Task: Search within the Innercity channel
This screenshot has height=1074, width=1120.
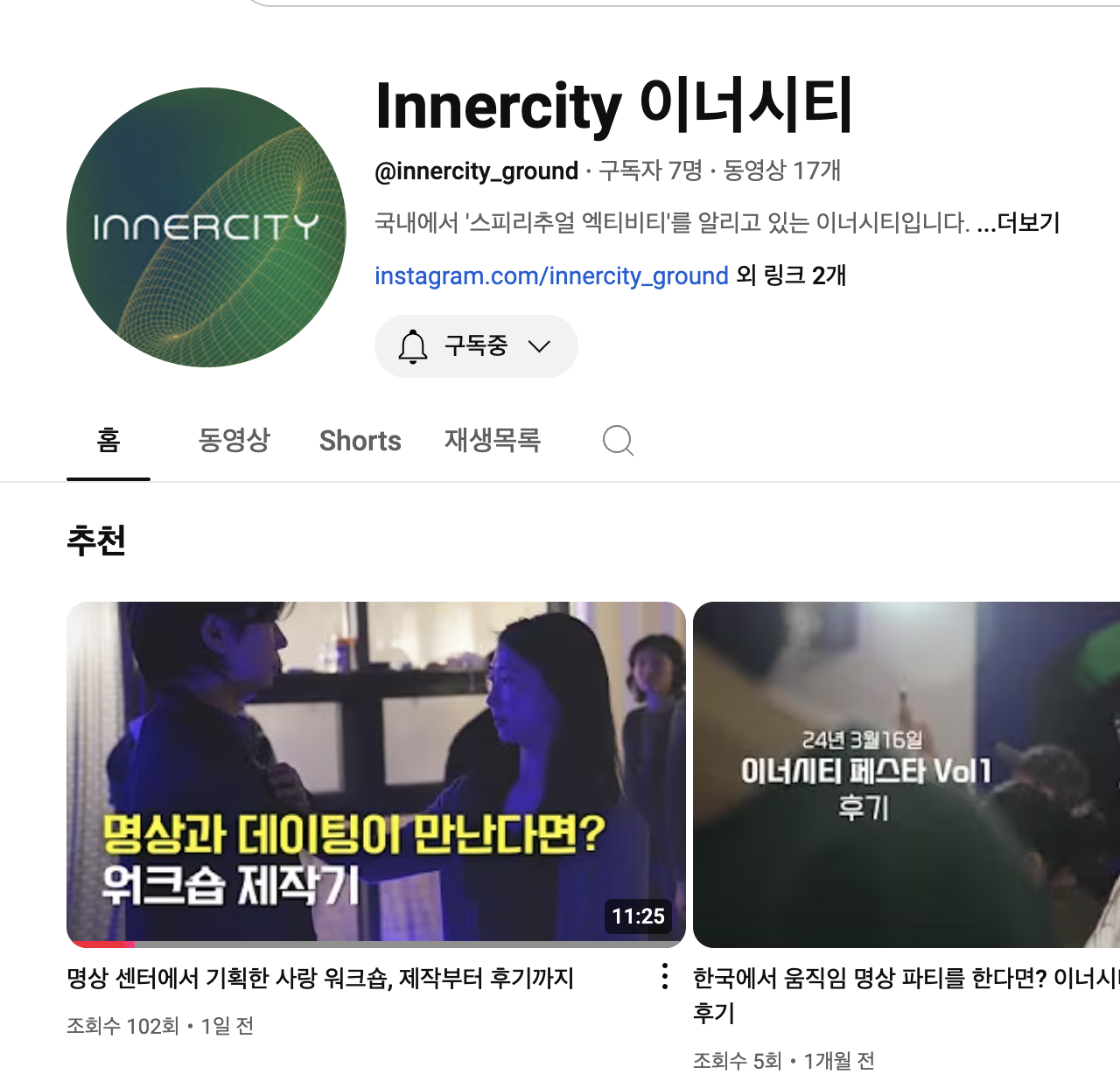Action: (618, 440)
